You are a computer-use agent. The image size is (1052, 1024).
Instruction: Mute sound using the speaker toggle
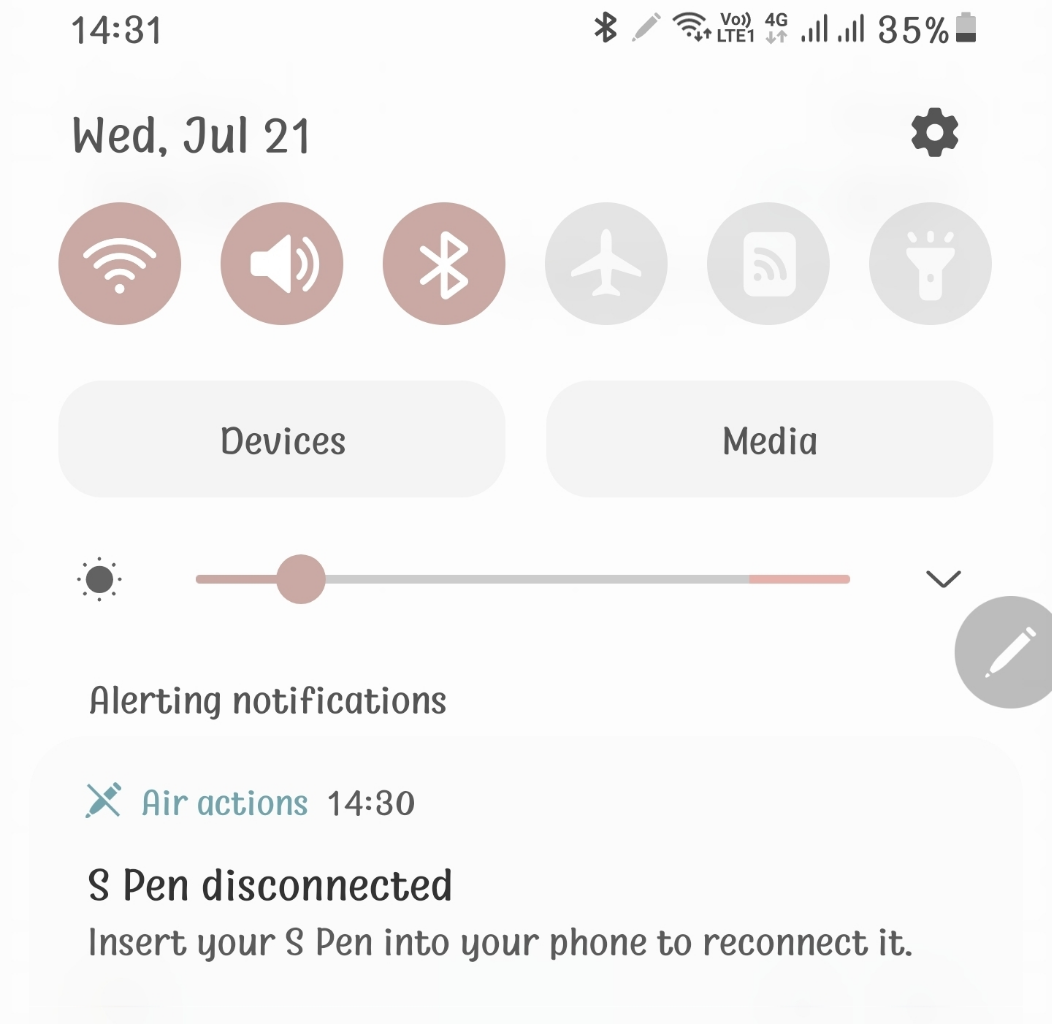[282, 265]
